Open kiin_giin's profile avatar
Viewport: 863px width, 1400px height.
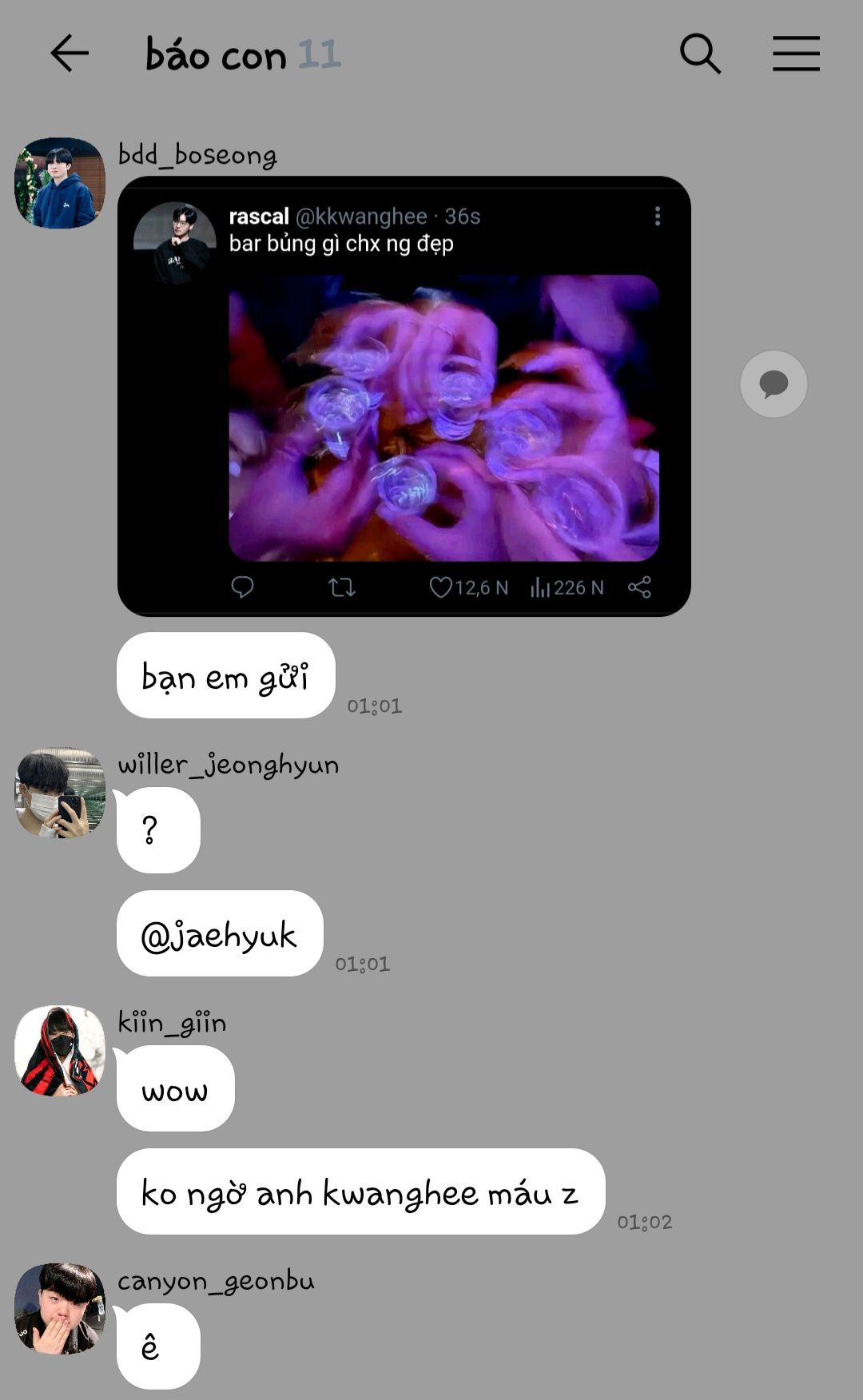tap(60, 1051)
